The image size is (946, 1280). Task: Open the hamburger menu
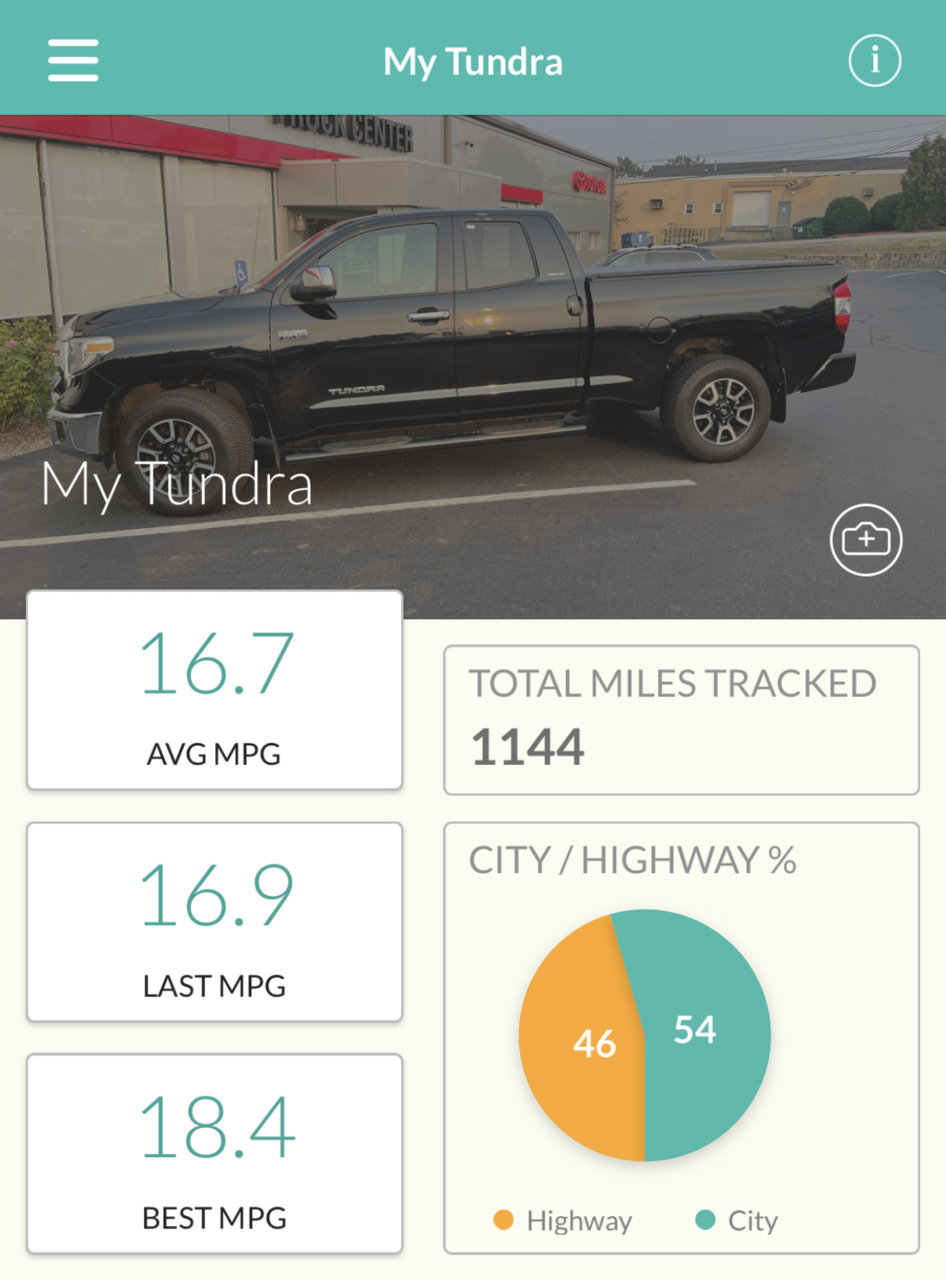point(73,60)
